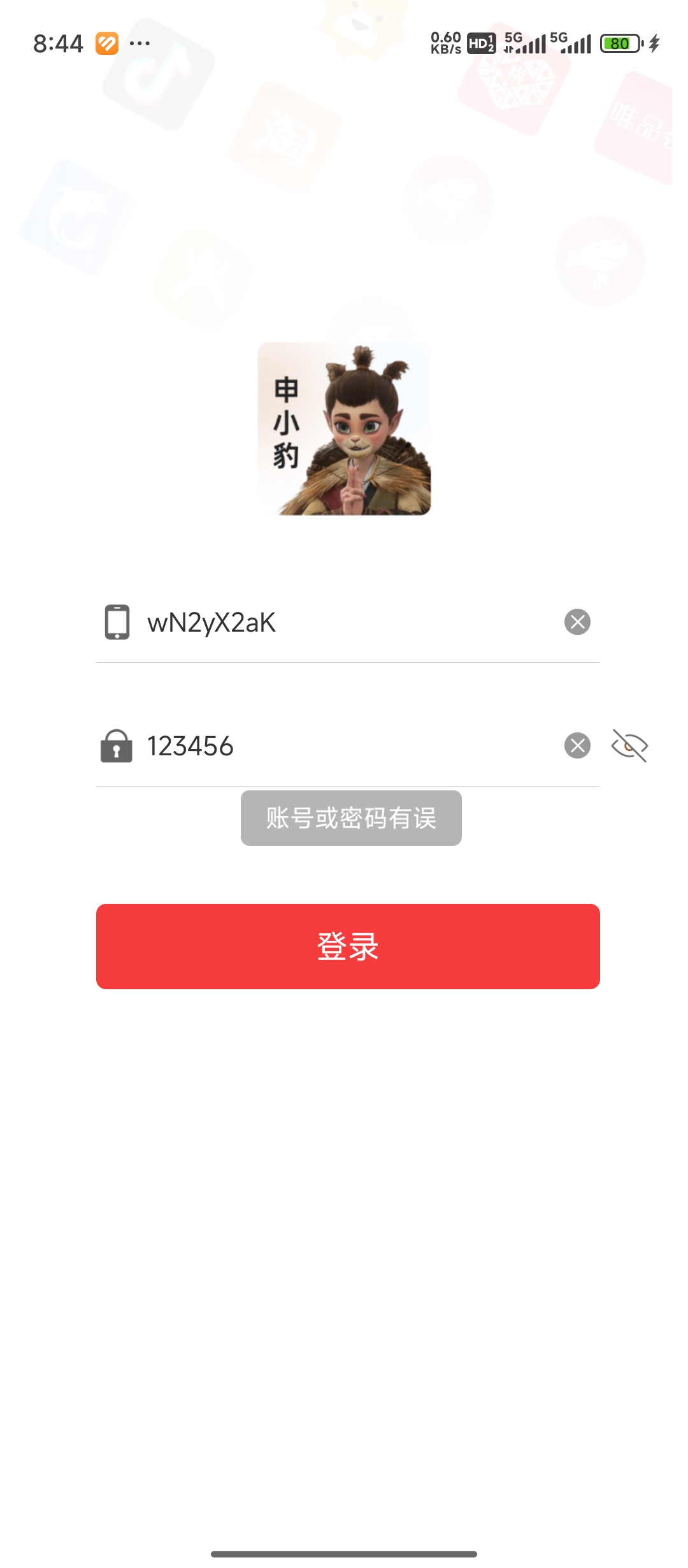
Task: Clear the account field text
Action: click(577, 621)
